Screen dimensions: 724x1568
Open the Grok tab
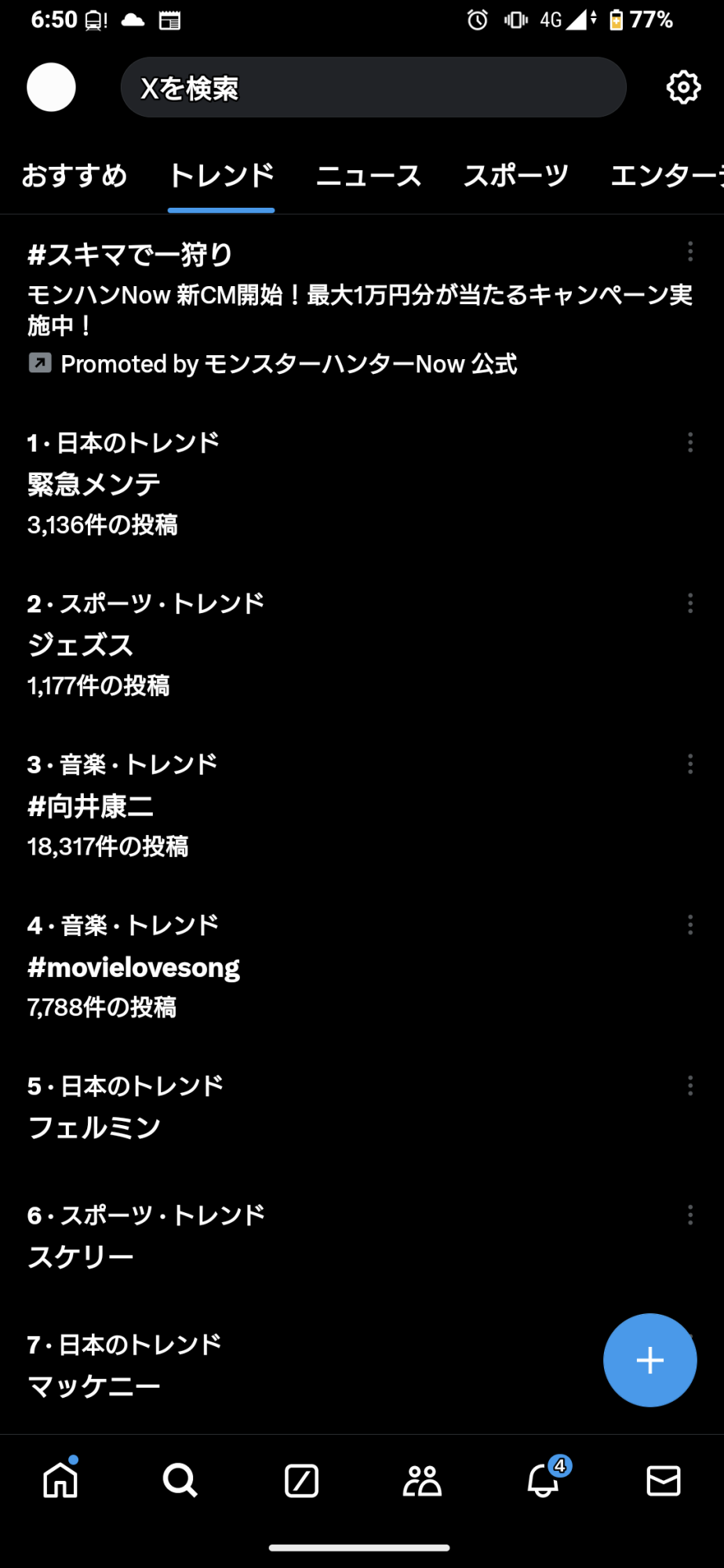coord(301,1481)
